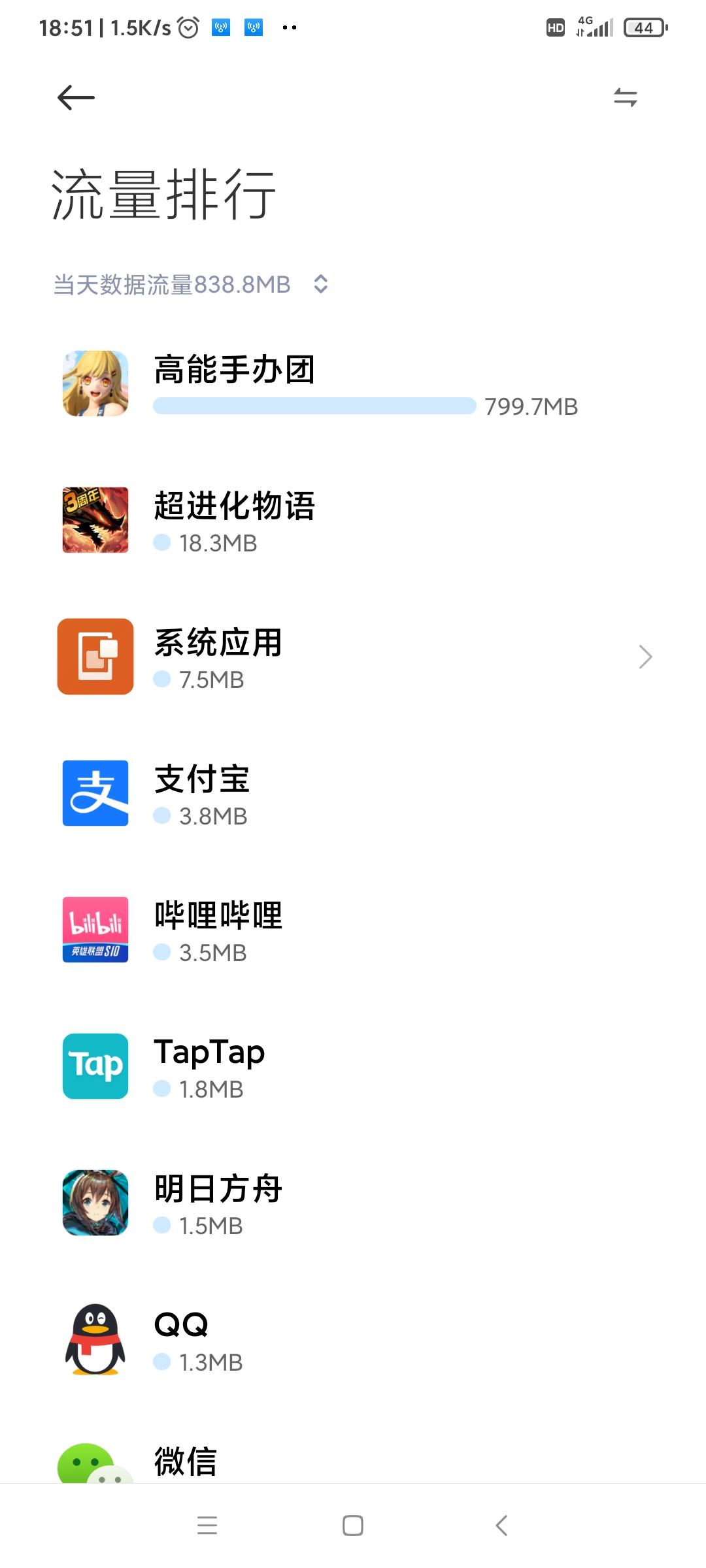The image size is (706, 1568).
Task: Select the 哔哩哔哩 row
Action: [x=353, y=930]
